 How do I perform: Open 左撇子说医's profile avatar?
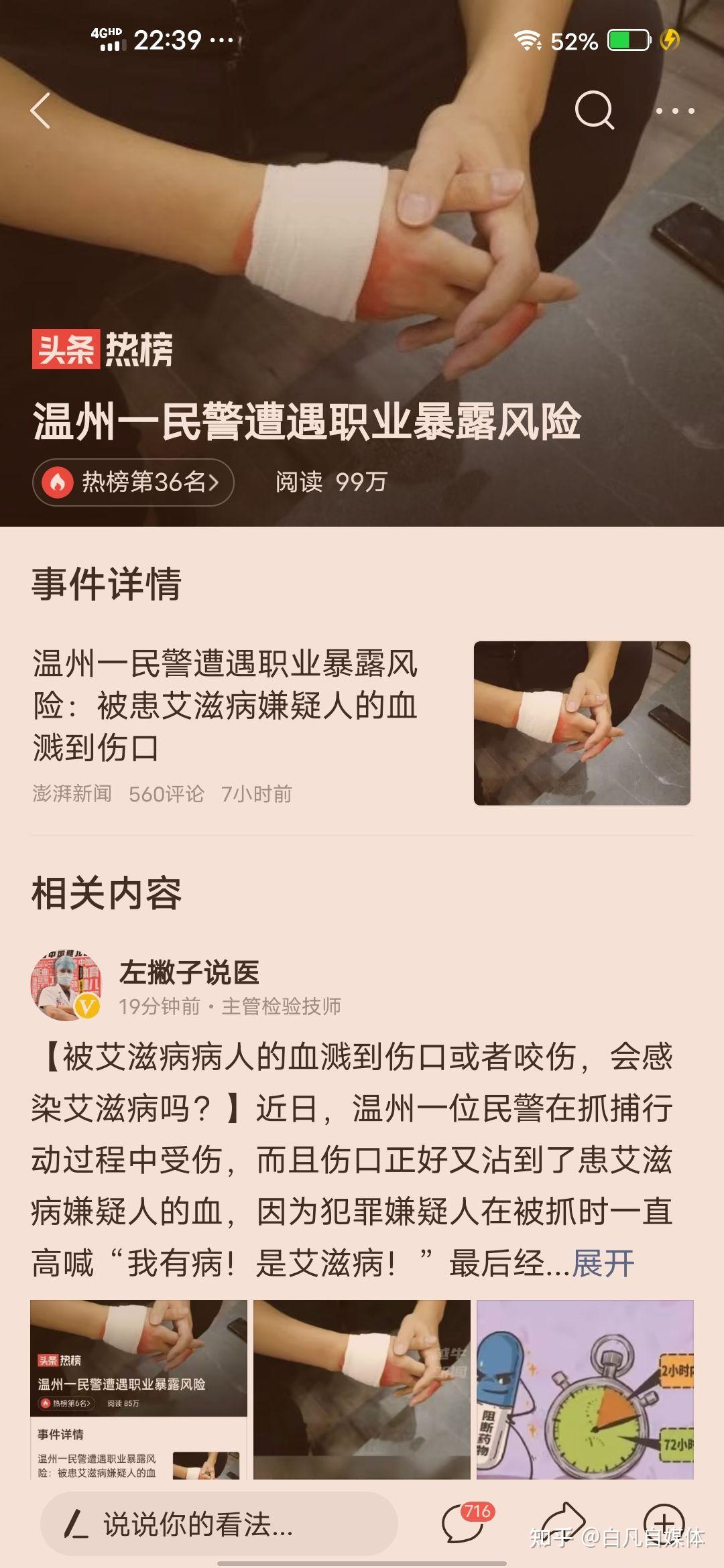tap(66, 985)
